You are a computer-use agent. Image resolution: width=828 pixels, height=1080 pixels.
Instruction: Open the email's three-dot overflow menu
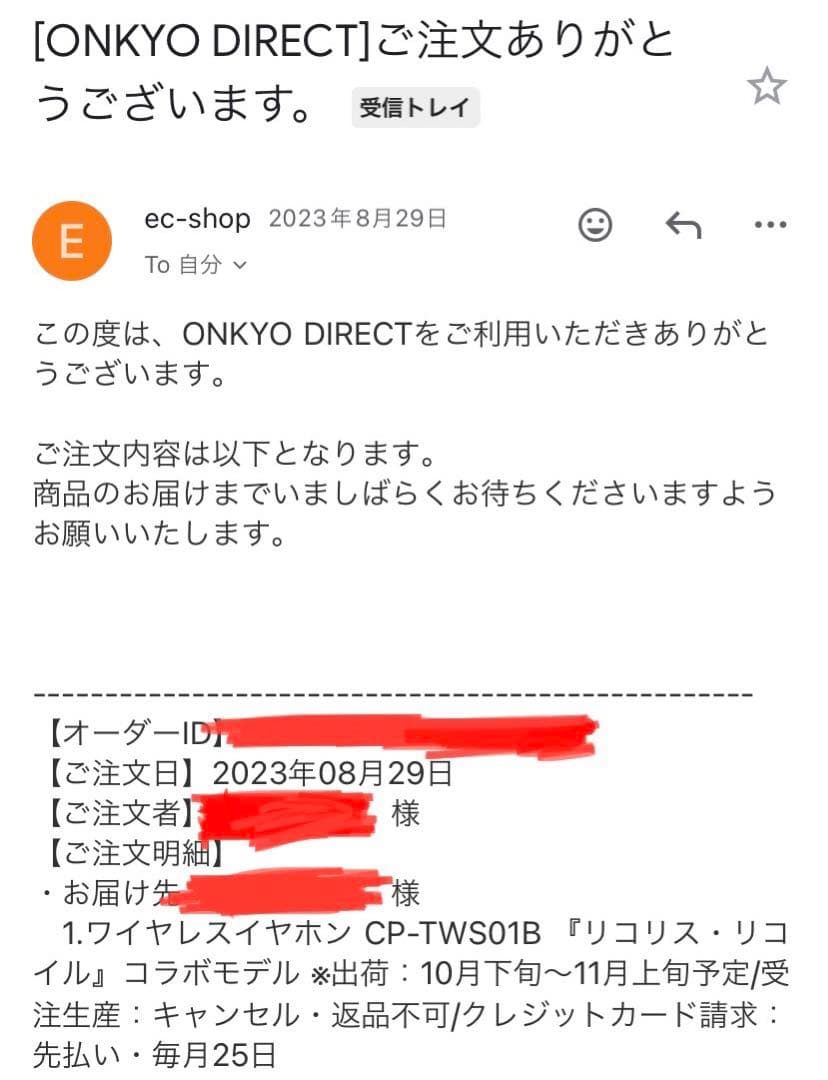click(770, 225)
